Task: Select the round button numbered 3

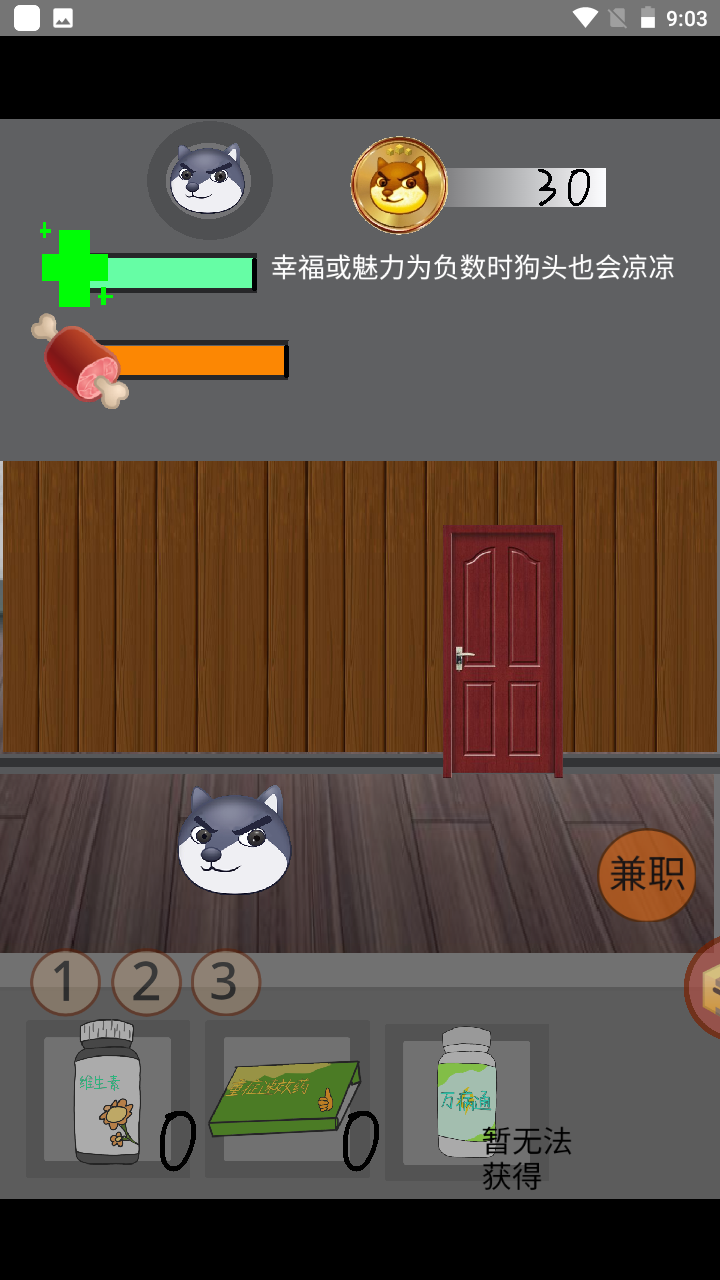Action: (x=226, y=983)
